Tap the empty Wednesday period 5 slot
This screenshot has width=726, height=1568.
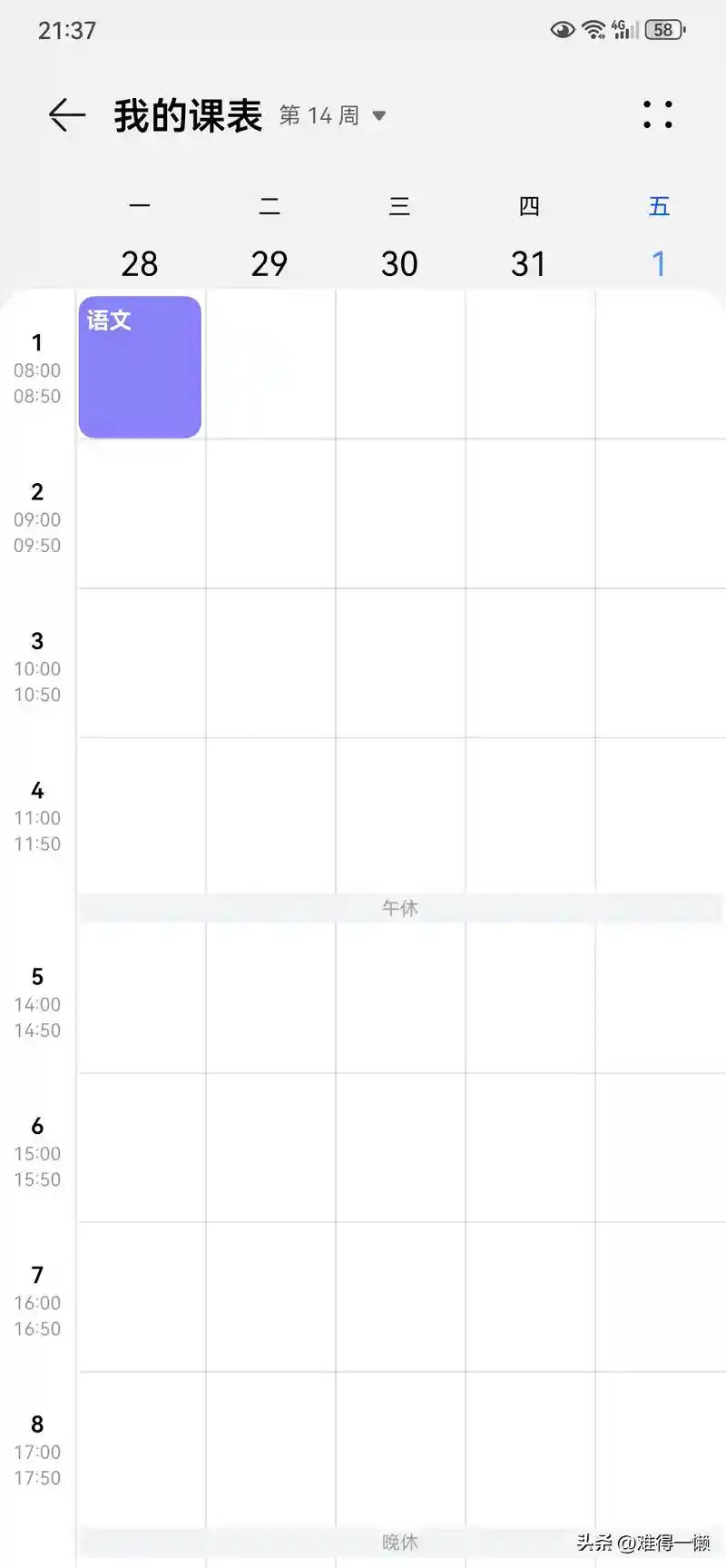click(x=400, y=998)
